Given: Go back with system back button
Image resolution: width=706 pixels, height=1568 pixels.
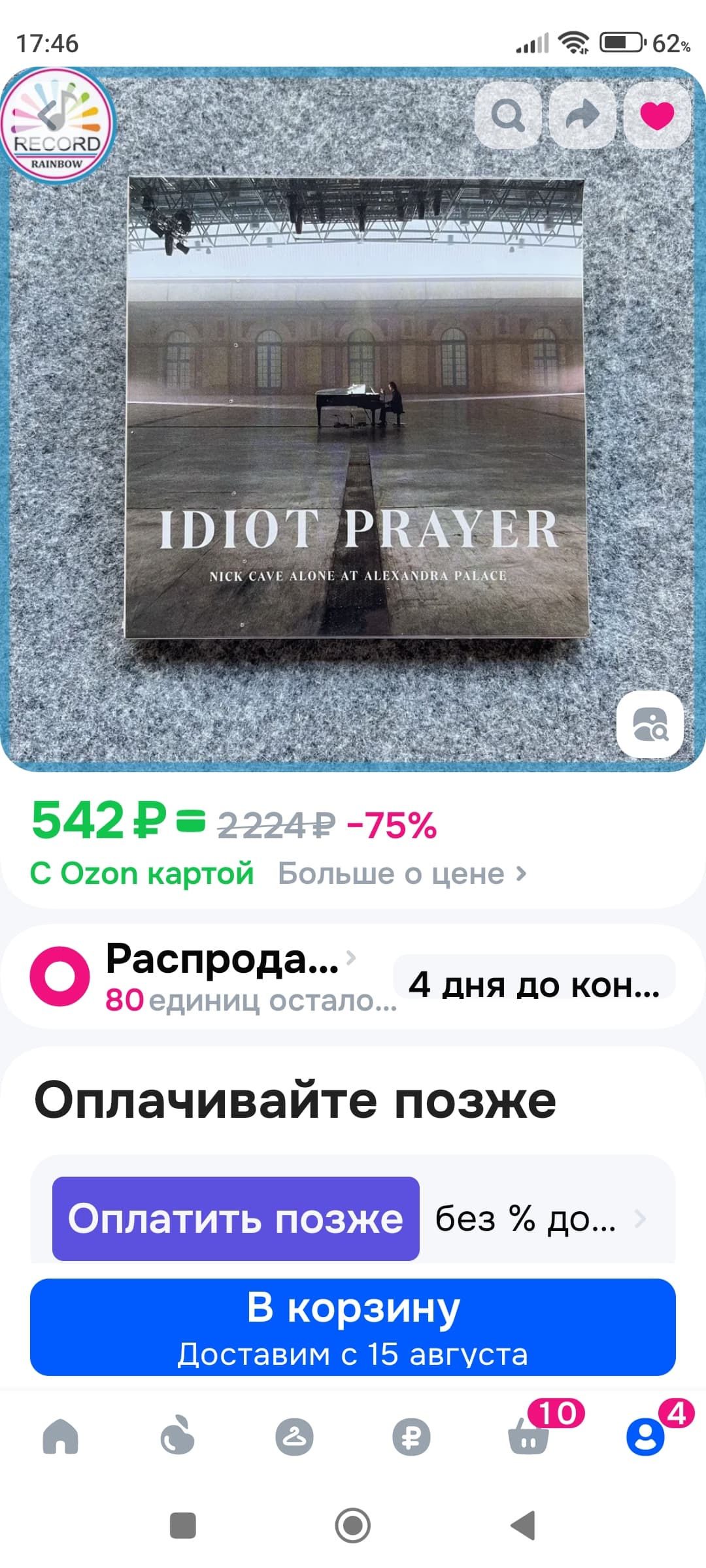Looking at the screenshot, I should point(523,1526).
